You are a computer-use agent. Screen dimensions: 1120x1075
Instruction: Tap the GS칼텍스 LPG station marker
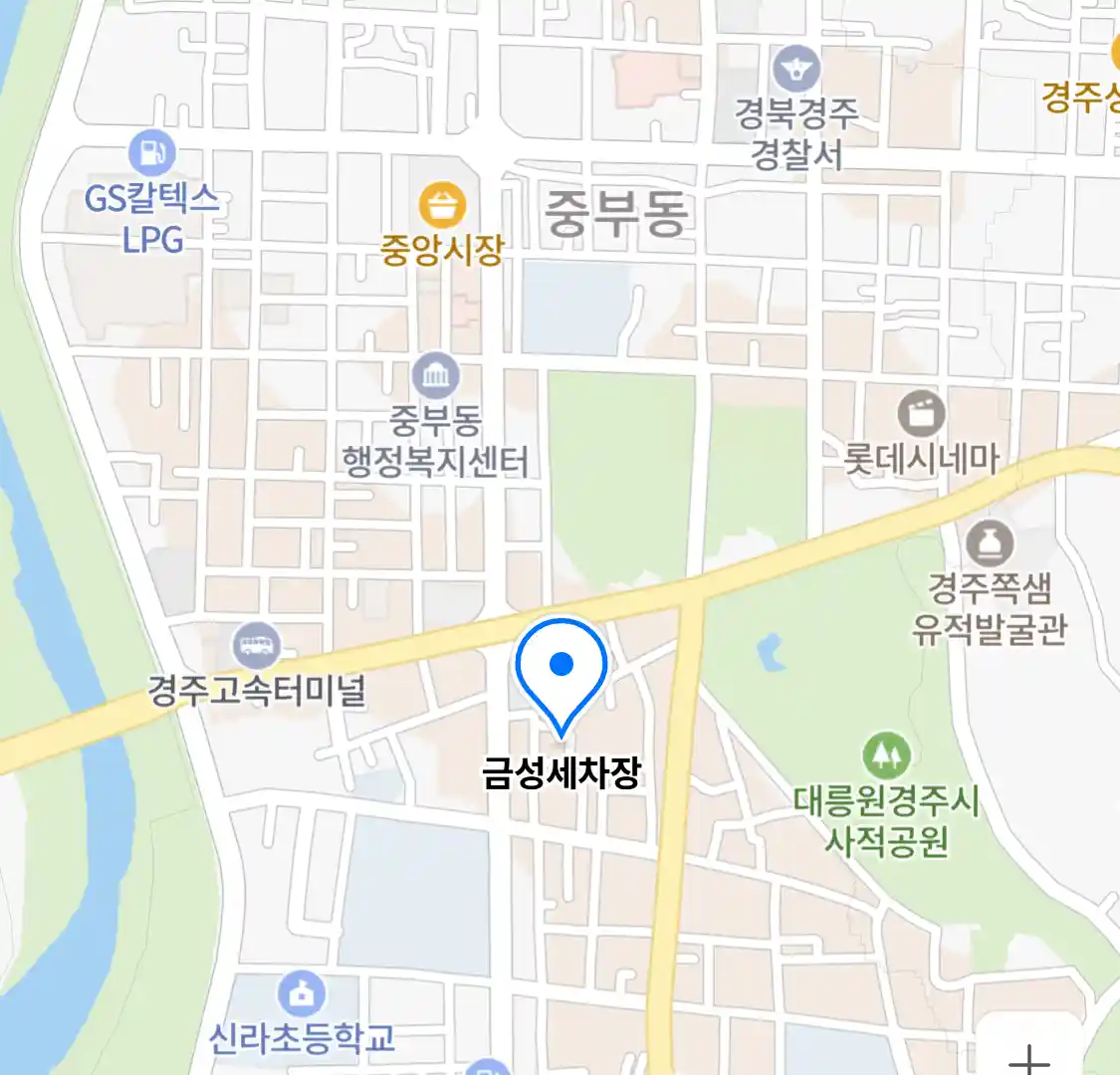click(151, 154)
